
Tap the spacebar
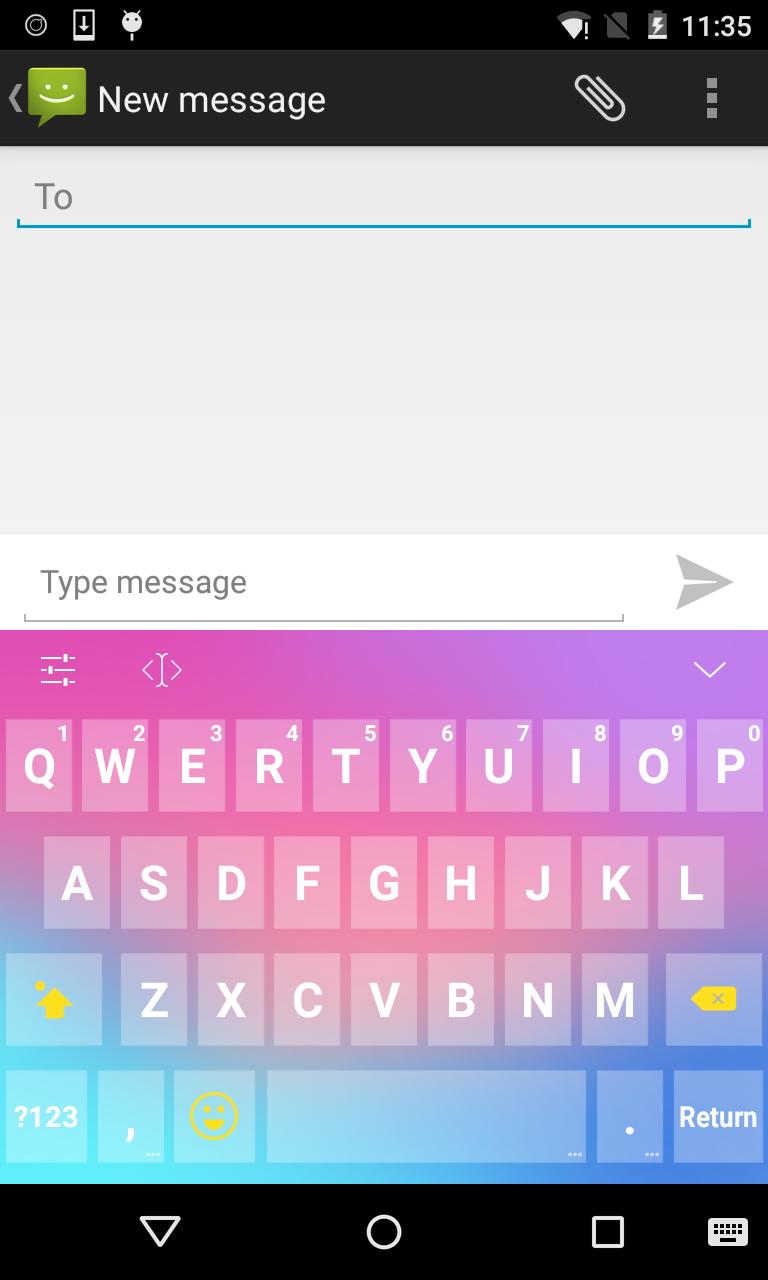point(426,1116)
